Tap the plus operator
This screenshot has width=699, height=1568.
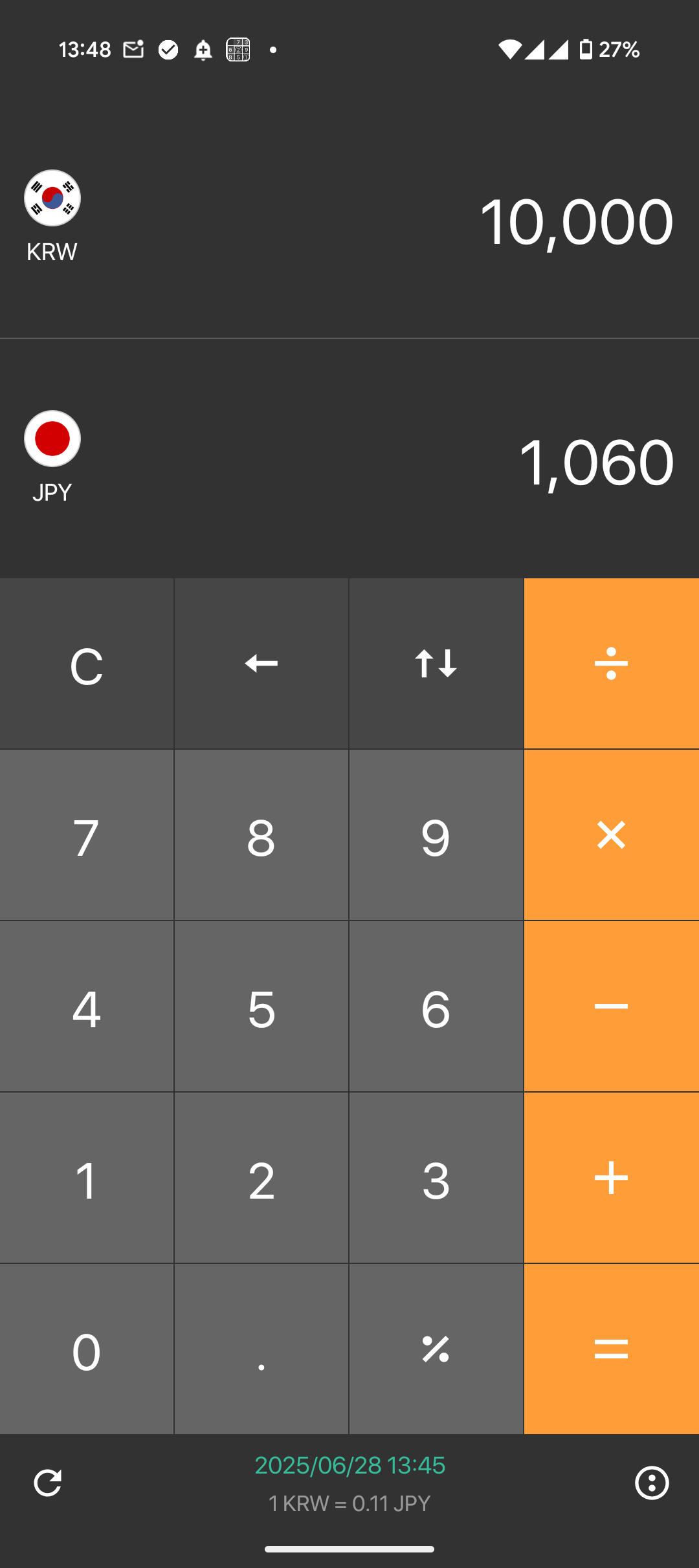click(x=611, y=1178)
